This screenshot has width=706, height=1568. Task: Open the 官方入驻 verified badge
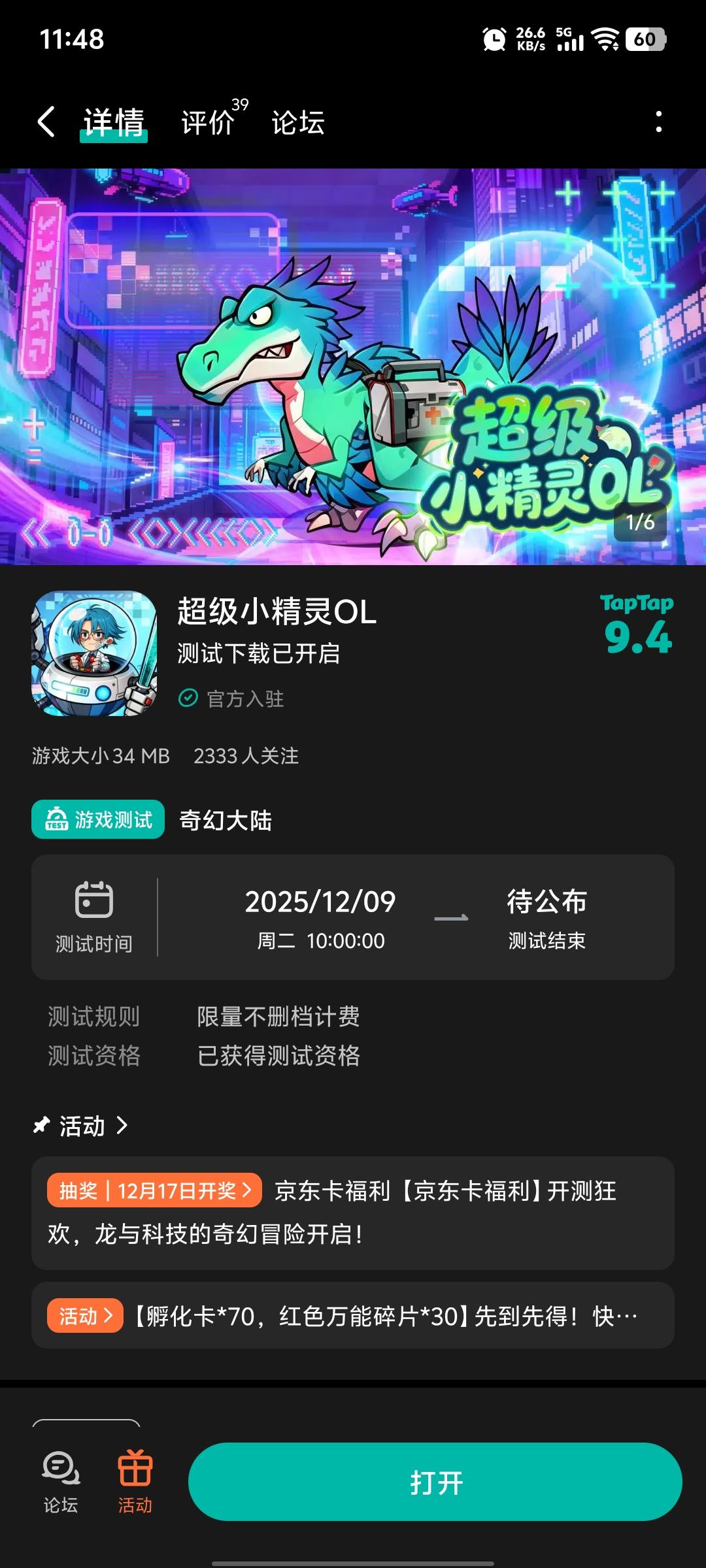click(231, 698)
